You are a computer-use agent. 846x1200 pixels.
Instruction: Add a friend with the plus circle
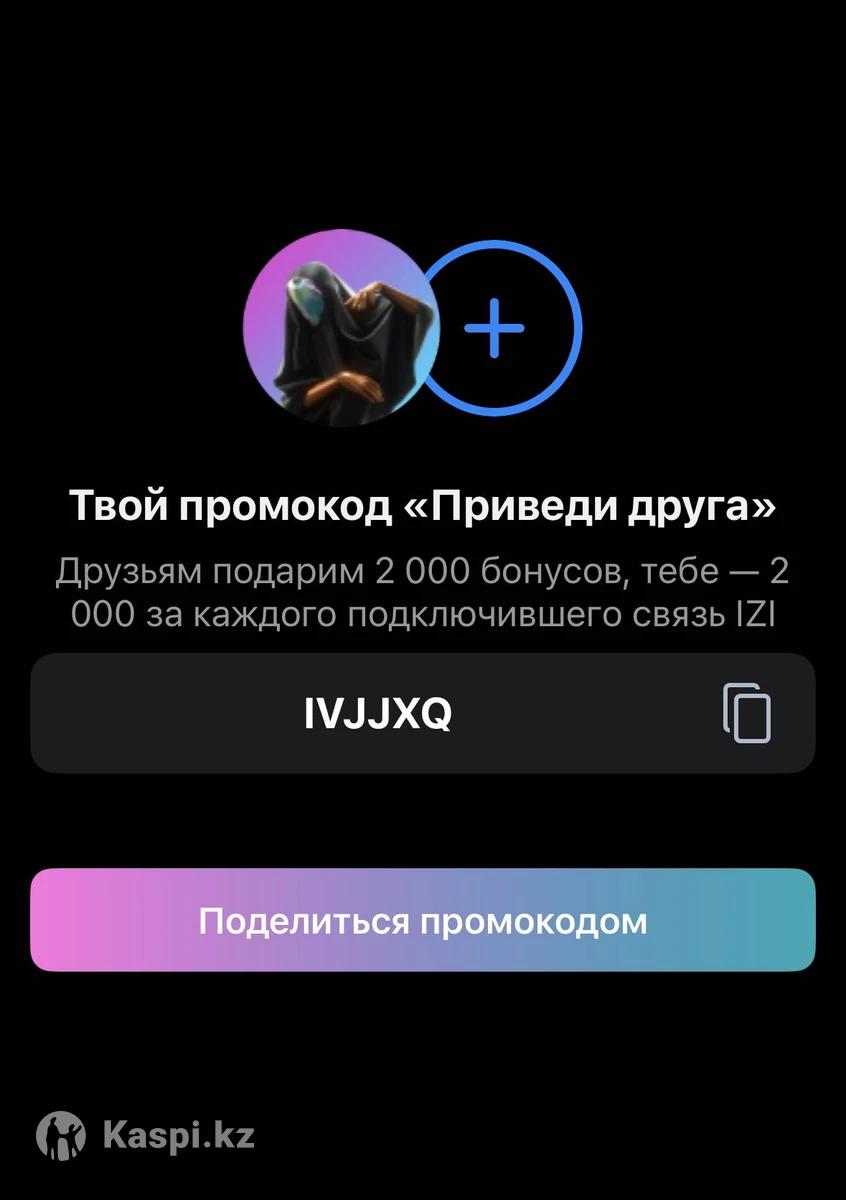click(496, 327)
